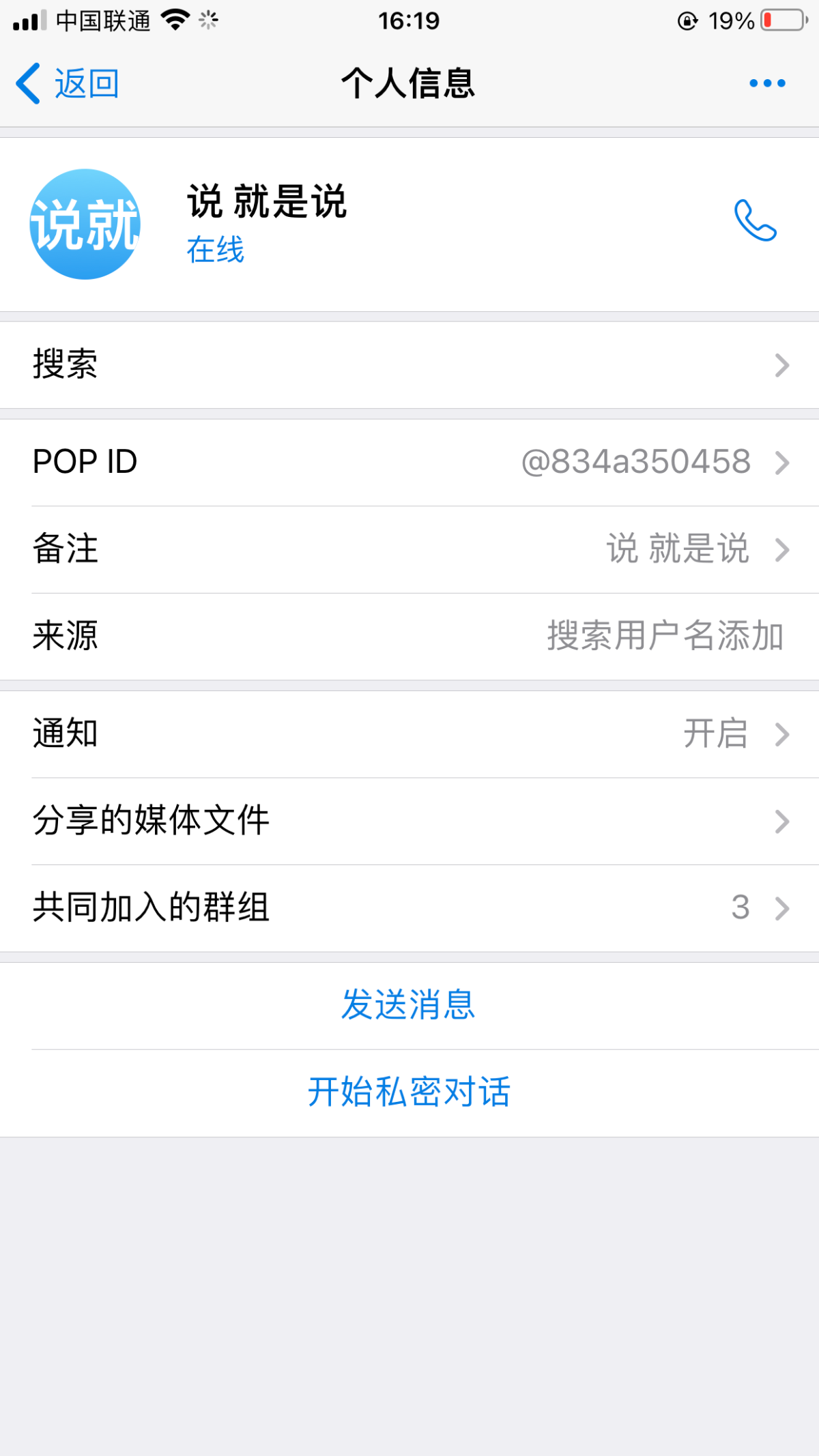819x1456 pixels.
Task: Open the 搜索 row
Action: pos(409,365)
